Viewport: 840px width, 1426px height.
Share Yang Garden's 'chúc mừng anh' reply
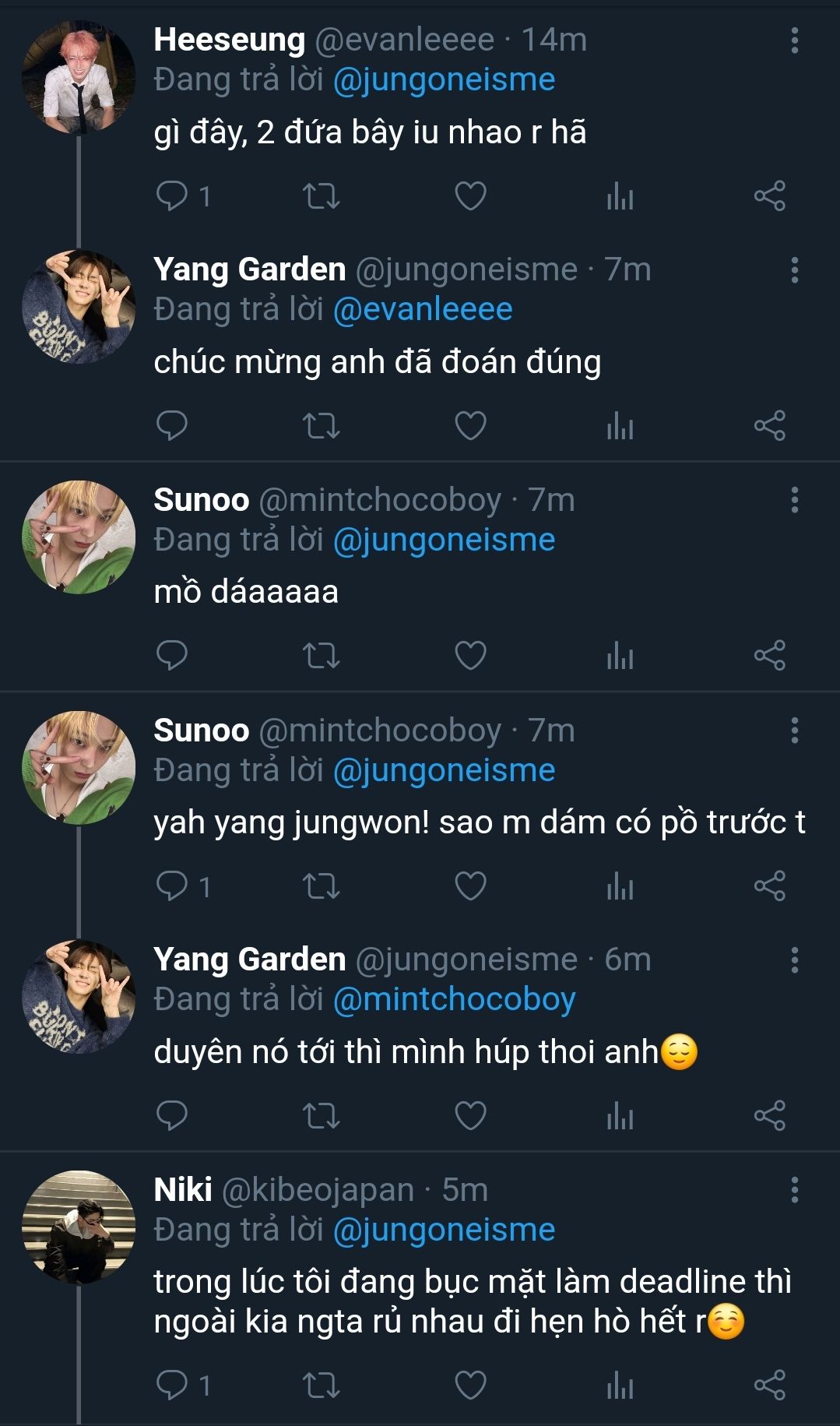[x=769, y=426]
